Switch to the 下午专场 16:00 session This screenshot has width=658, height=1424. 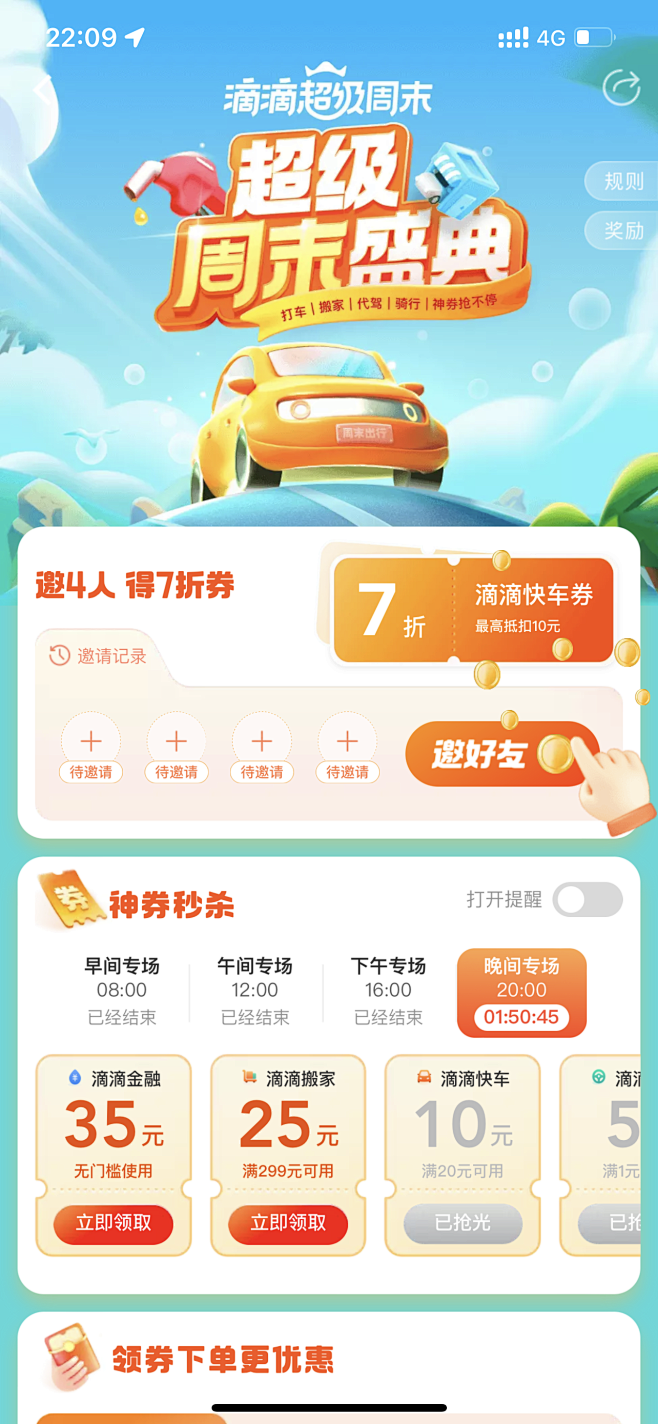point(388,990)
